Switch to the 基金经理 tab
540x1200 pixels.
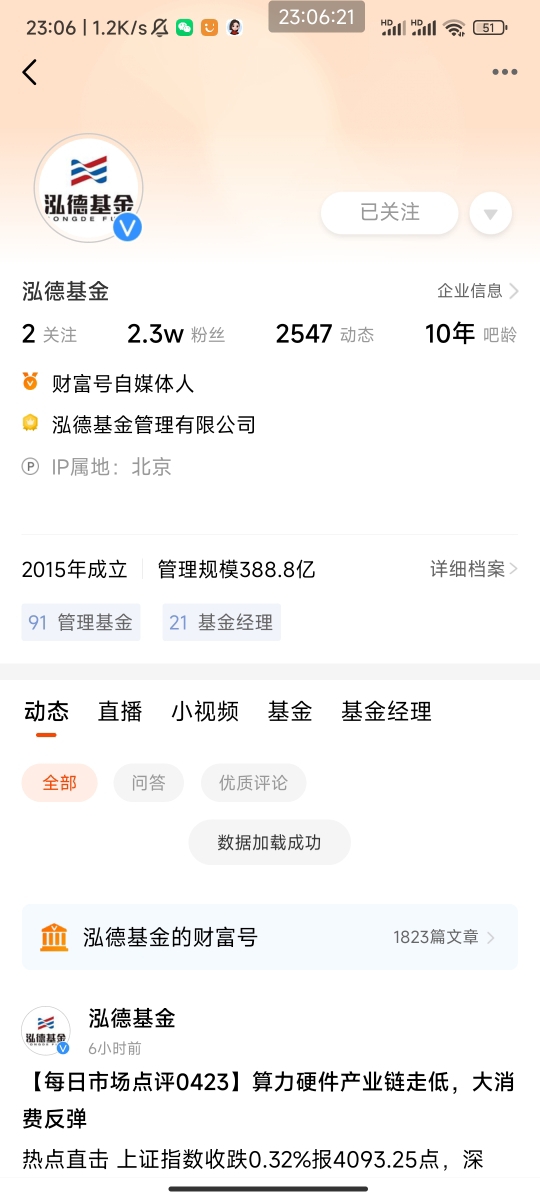click(386, 711)
